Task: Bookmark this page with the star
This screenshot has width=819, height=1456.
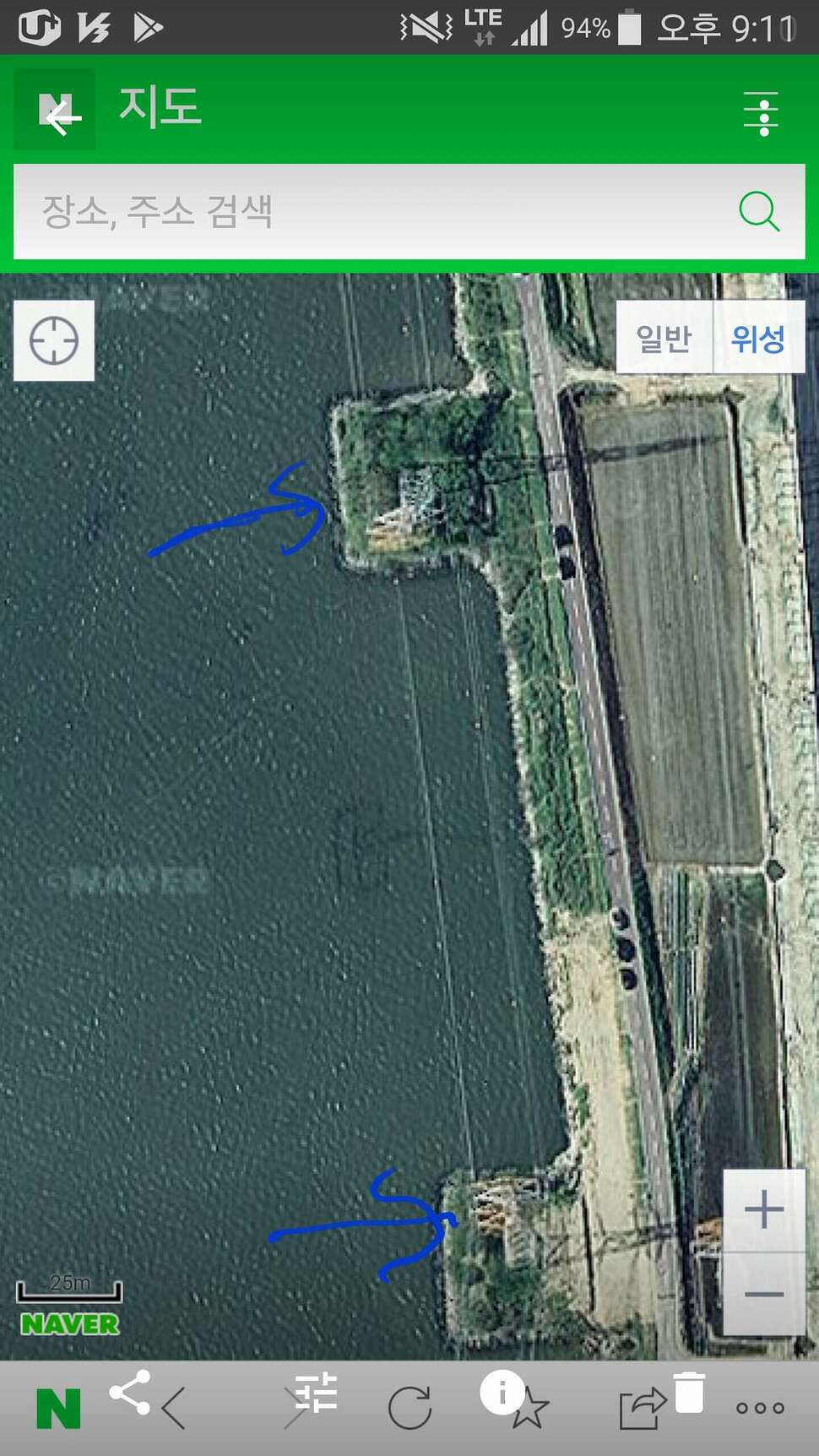Action: pyautogui.click(x=530, y=1409)
